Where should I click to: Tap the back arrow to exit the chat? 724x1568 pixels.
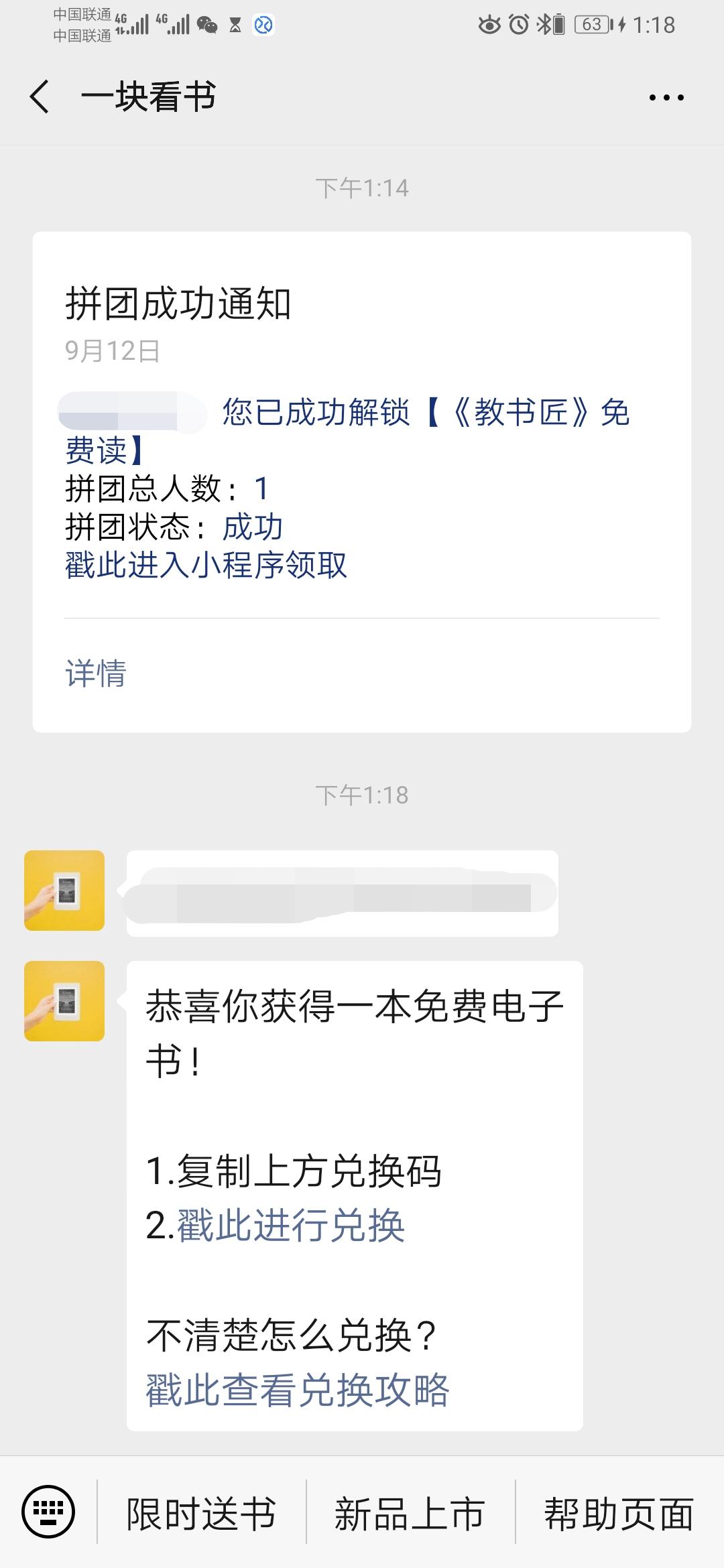tap(38, 97)
